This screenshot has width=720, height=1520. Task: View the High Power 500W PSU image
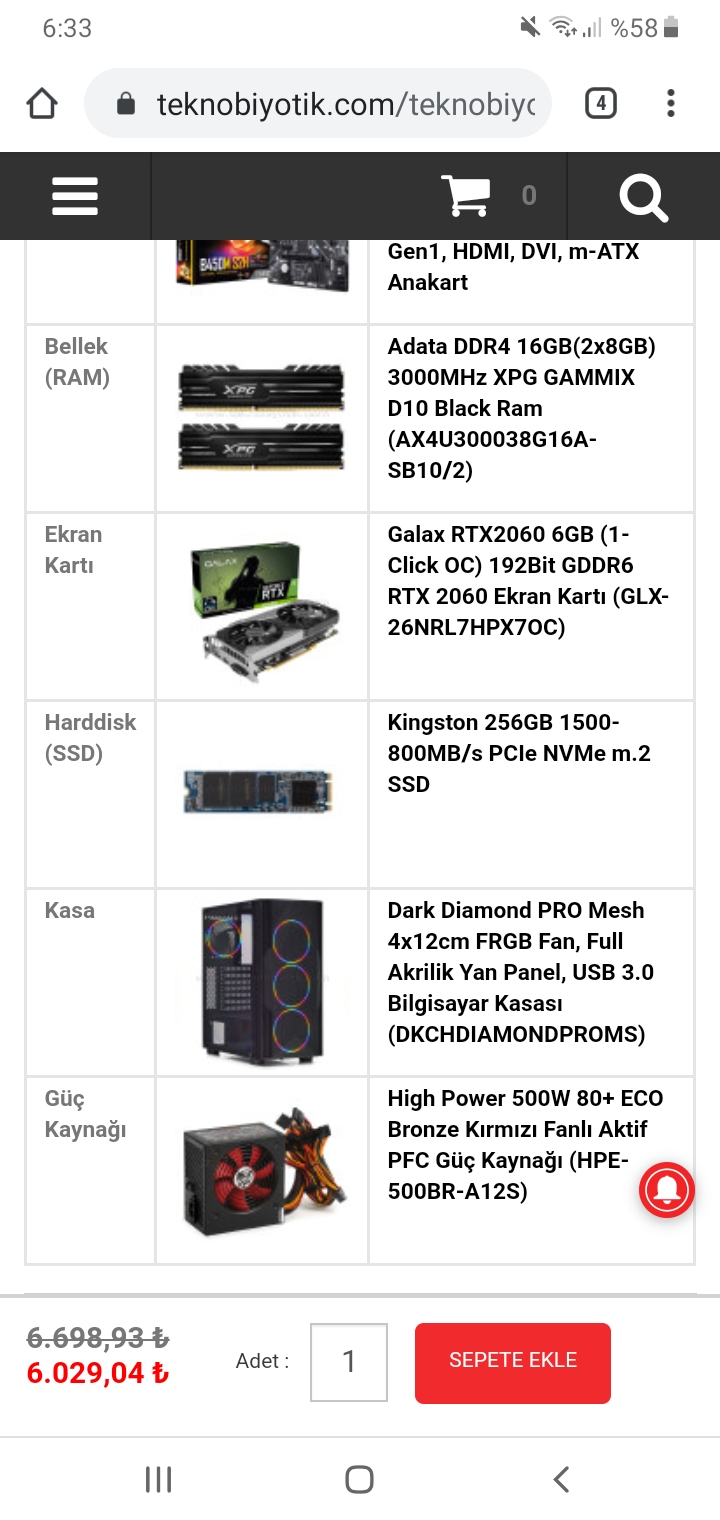260,1168
